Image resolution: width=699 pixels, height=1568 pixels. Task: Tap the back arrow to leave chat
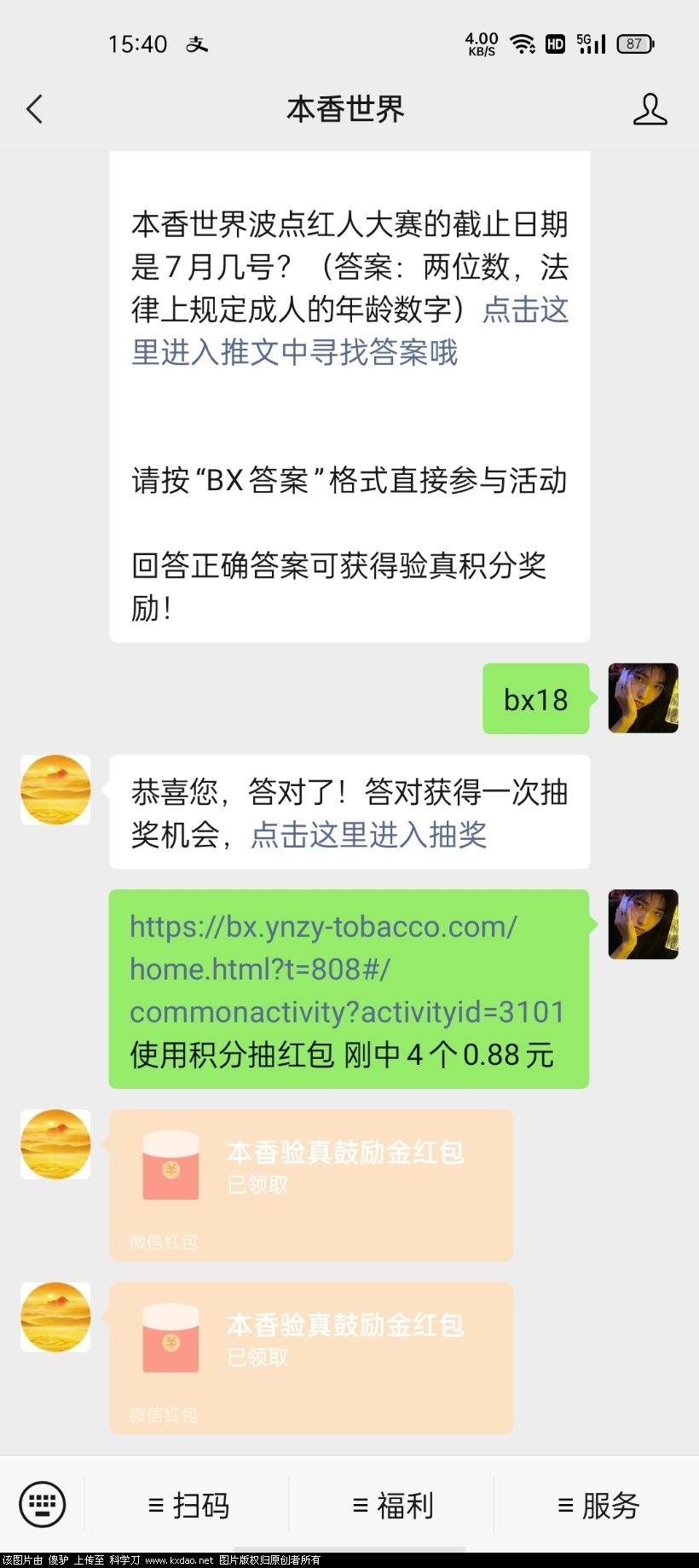tap(33, 110)
